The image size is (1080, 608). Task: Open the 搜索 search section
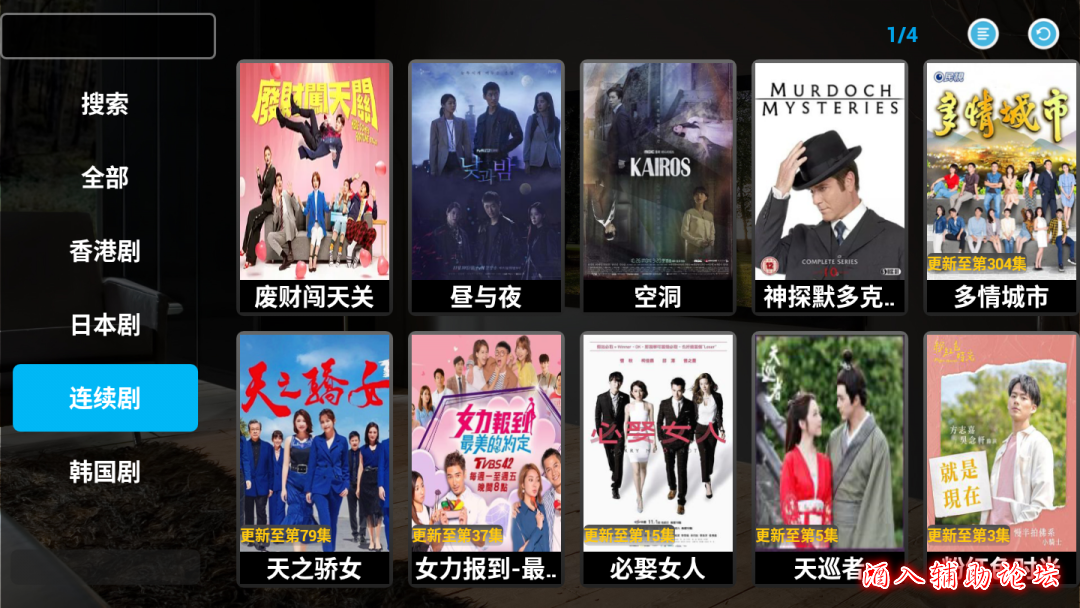tap(105, 104)
